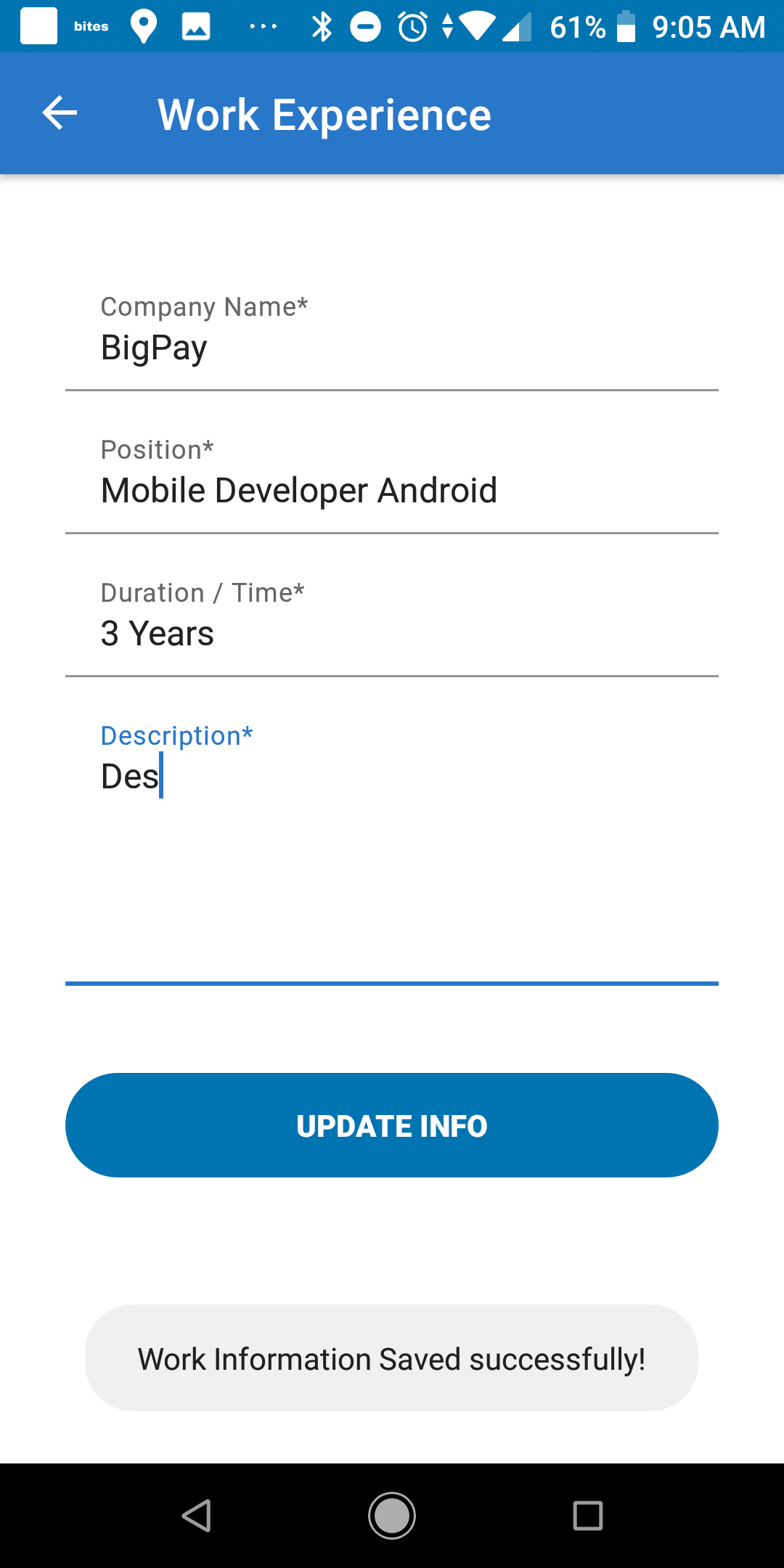Screen dimensions: 784x1568
Task: Navigate back using the arrow in the header
Action: [x=58, y=113]
